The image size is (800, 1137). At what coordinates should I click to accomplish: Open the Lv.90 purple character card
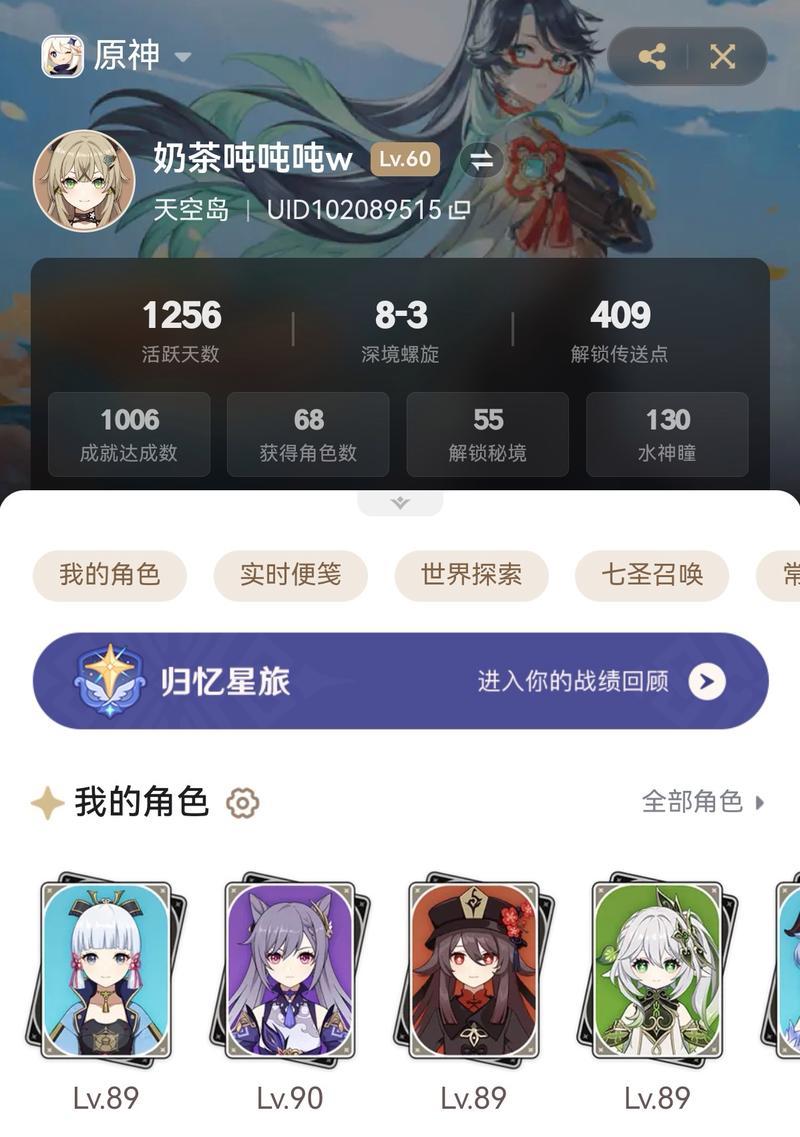(290, 970)
